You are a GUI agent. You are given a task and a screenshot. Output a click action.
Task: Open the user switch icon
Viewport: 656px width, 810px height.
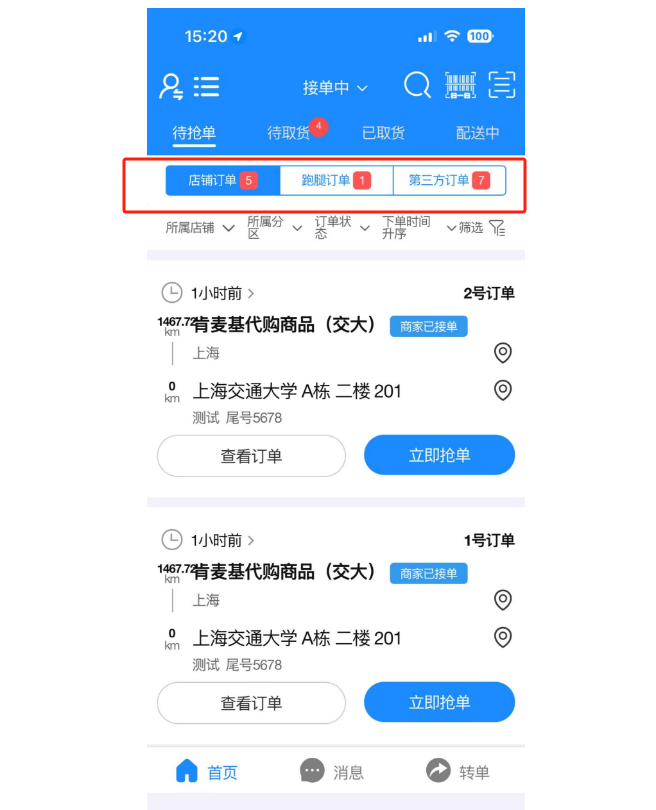coord(171,87)
